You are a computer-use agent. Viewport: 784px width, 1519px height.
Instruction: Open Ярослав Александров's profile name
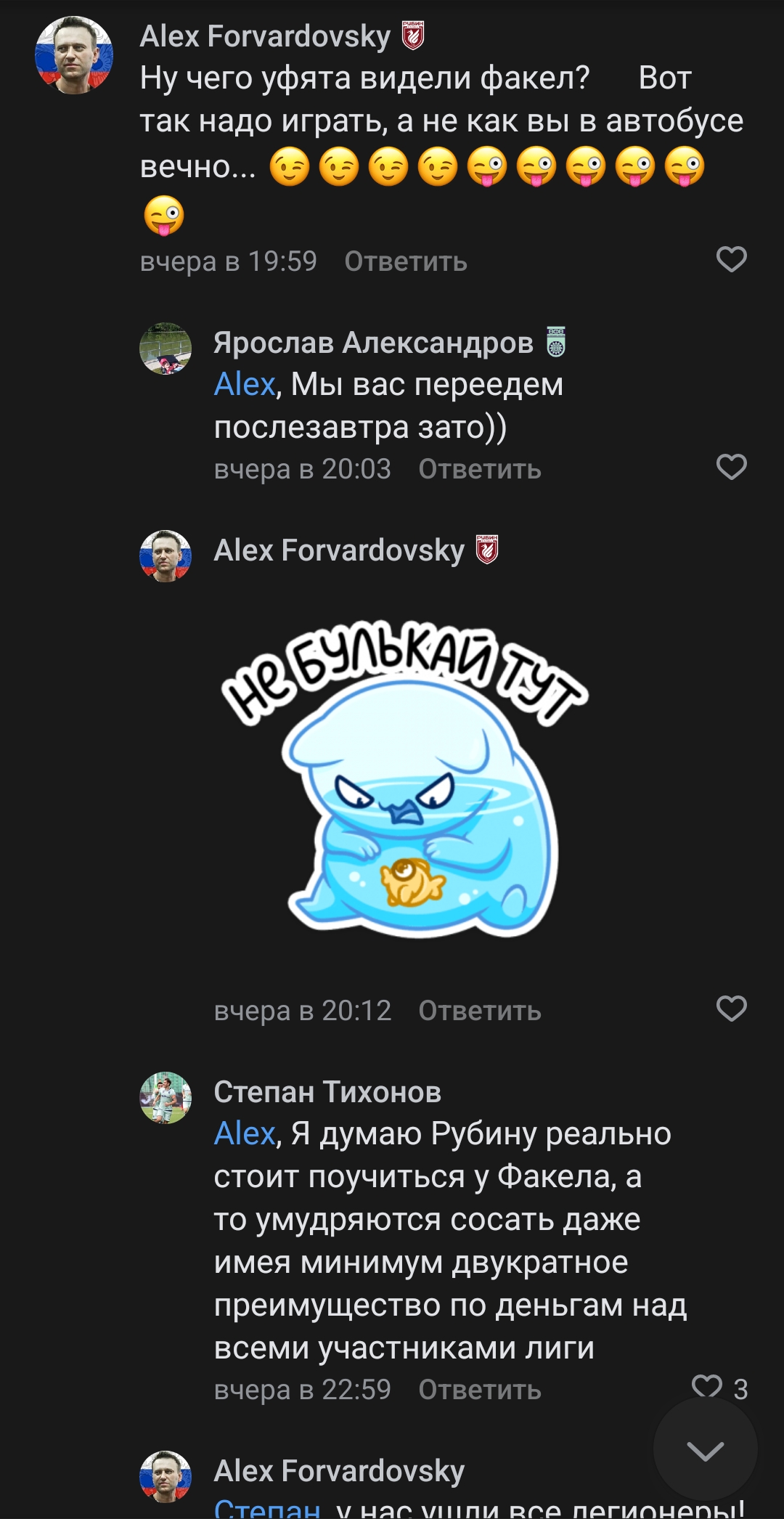tap(373, 343)
